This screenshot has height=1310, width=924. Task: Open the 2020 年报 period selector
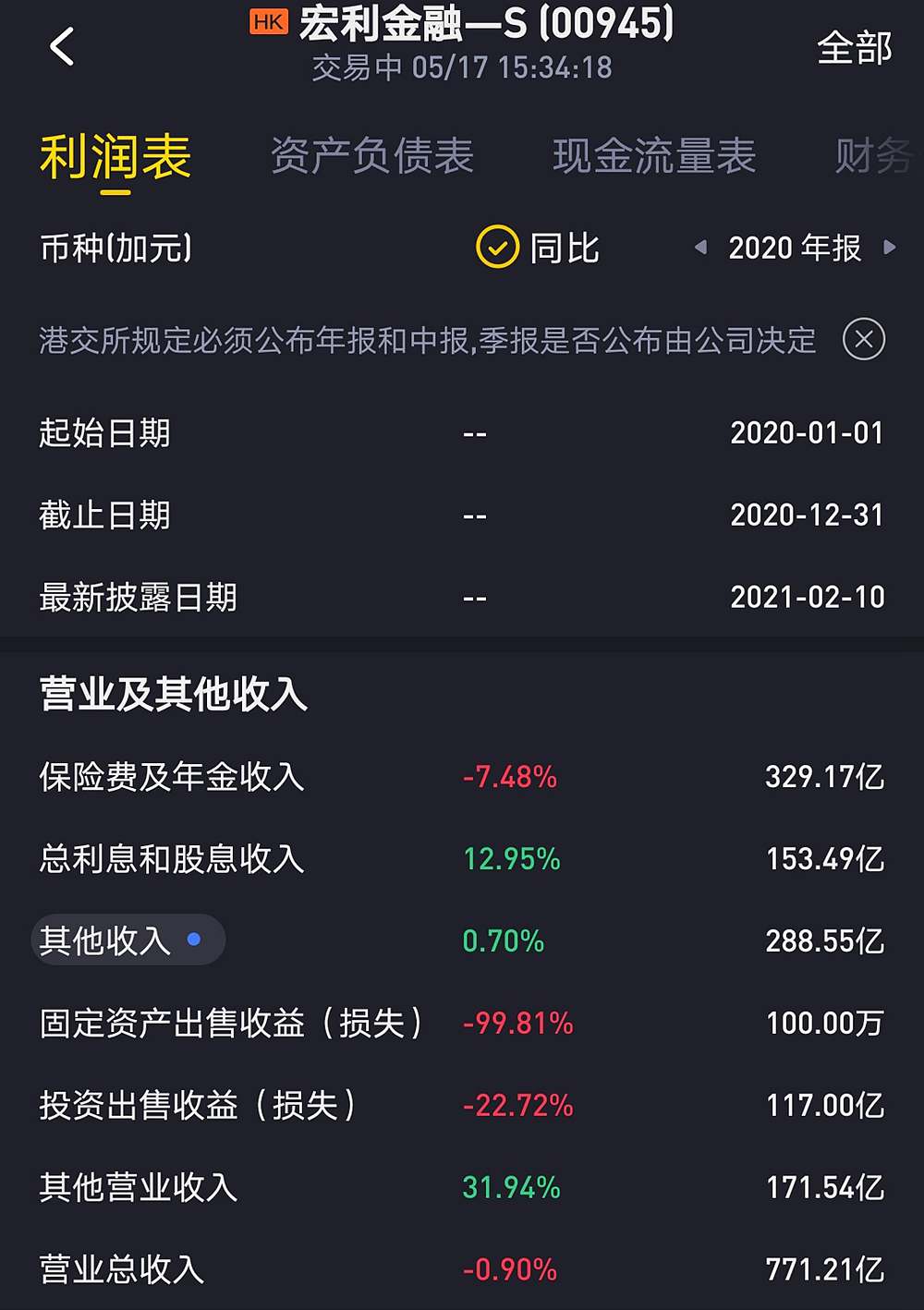795,248
